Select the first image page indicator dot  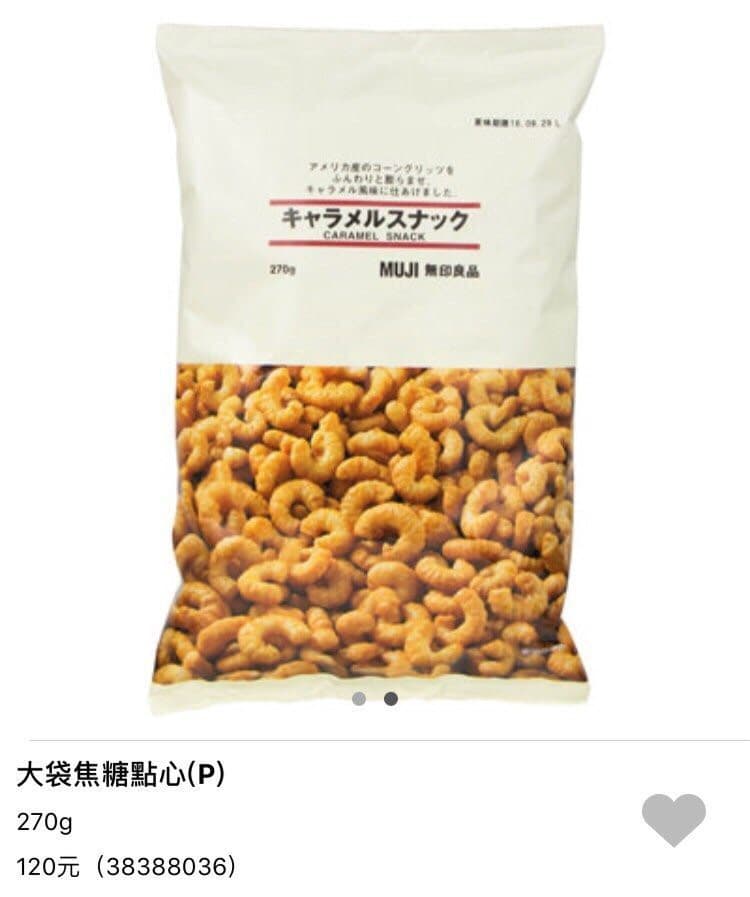coord(359,698)
